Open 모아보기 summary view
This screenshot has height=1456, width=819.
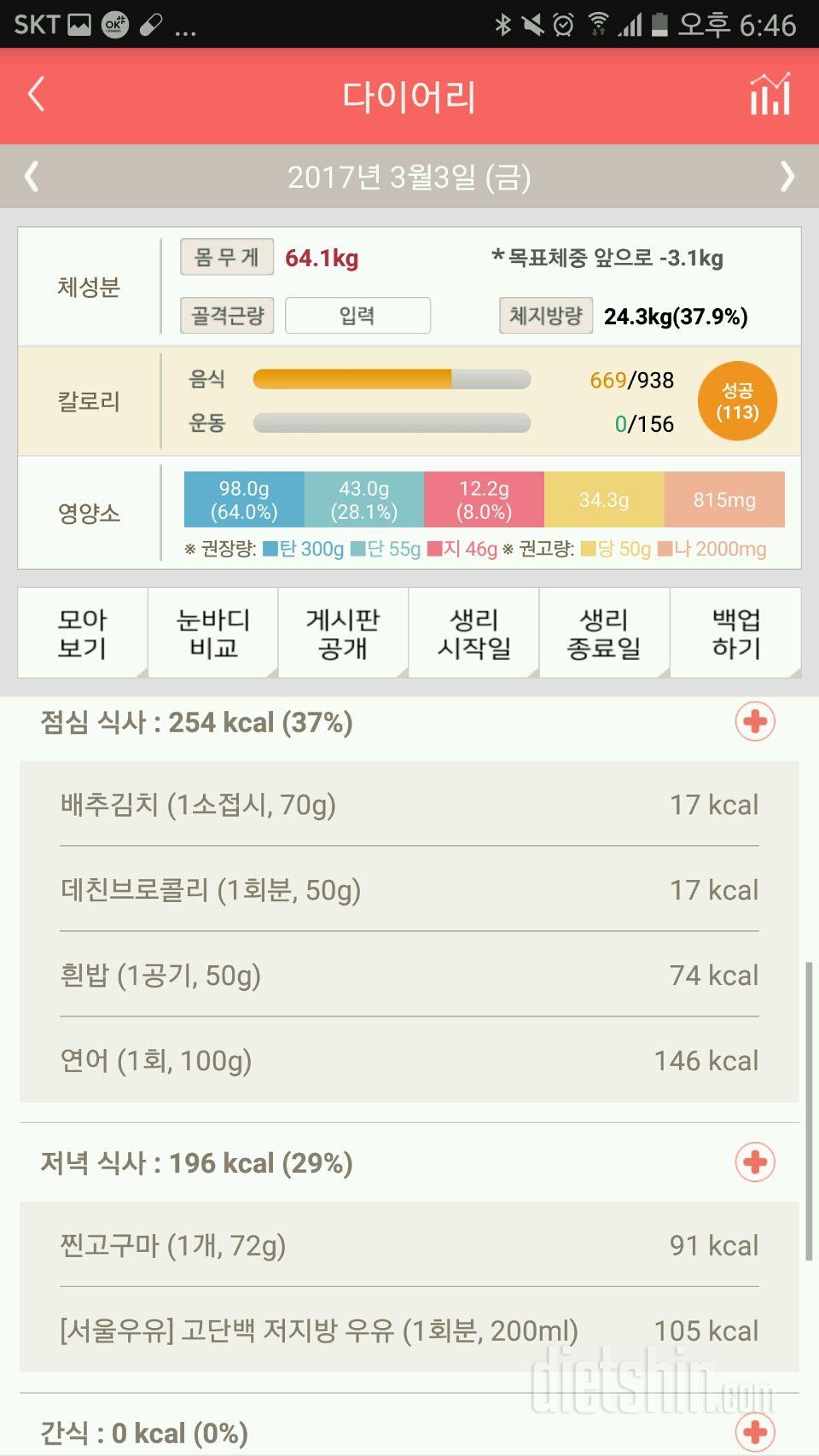coord(82,632)
